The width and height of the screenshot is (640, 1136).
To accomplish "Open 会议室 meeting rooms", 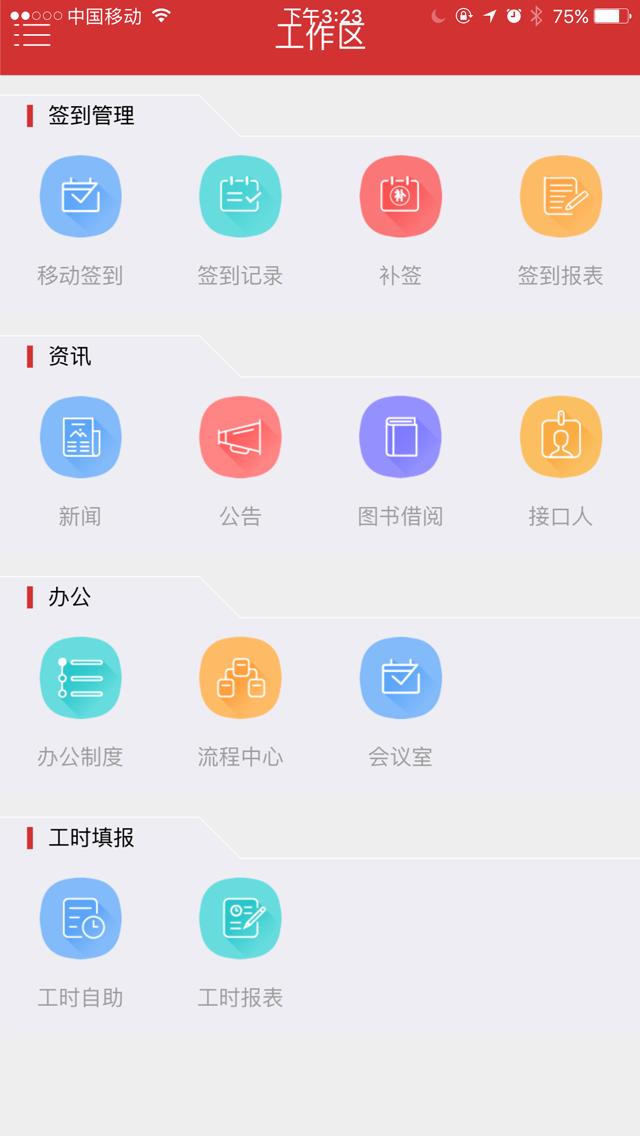I will [x=400, y=678].
